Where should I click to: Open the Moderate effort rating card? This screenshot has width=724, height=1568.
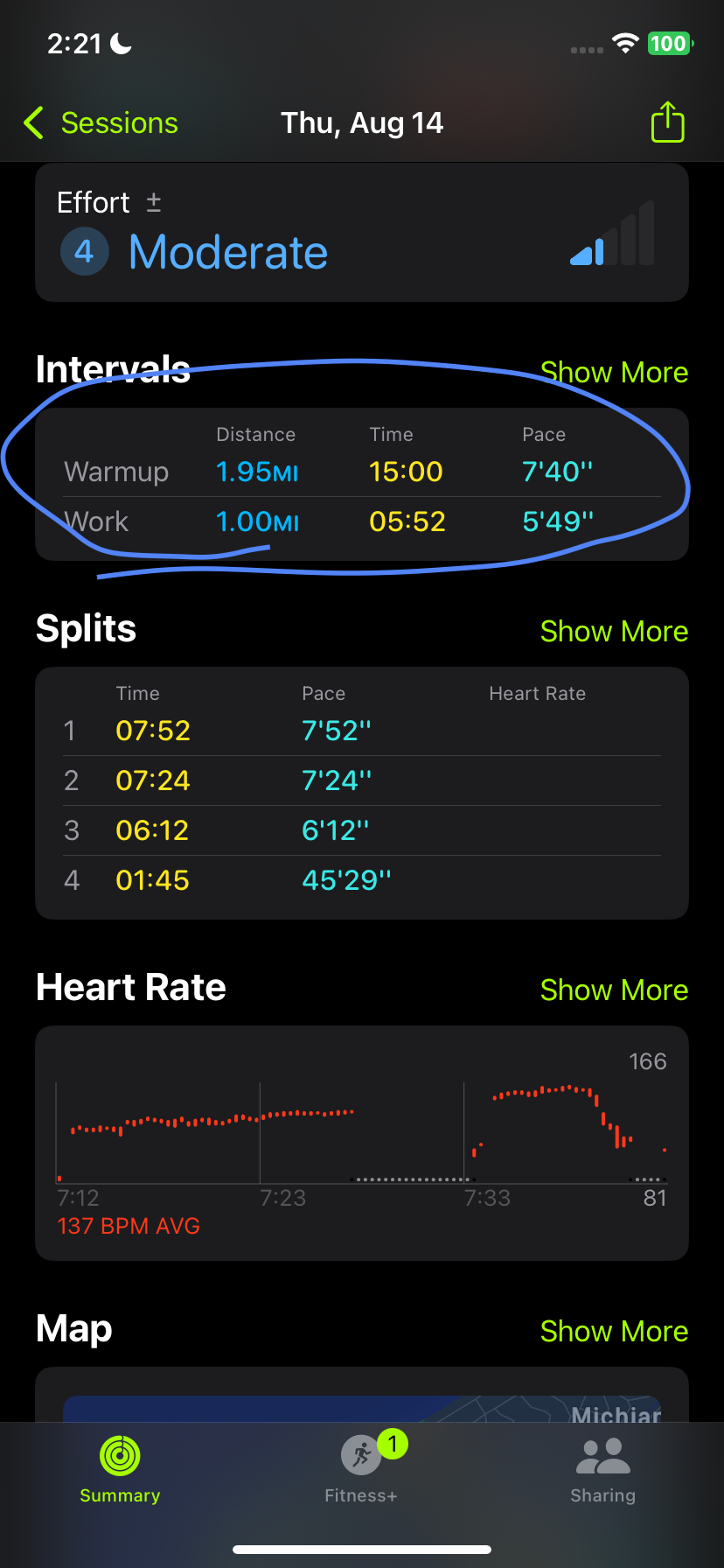[x=362, y=234]
